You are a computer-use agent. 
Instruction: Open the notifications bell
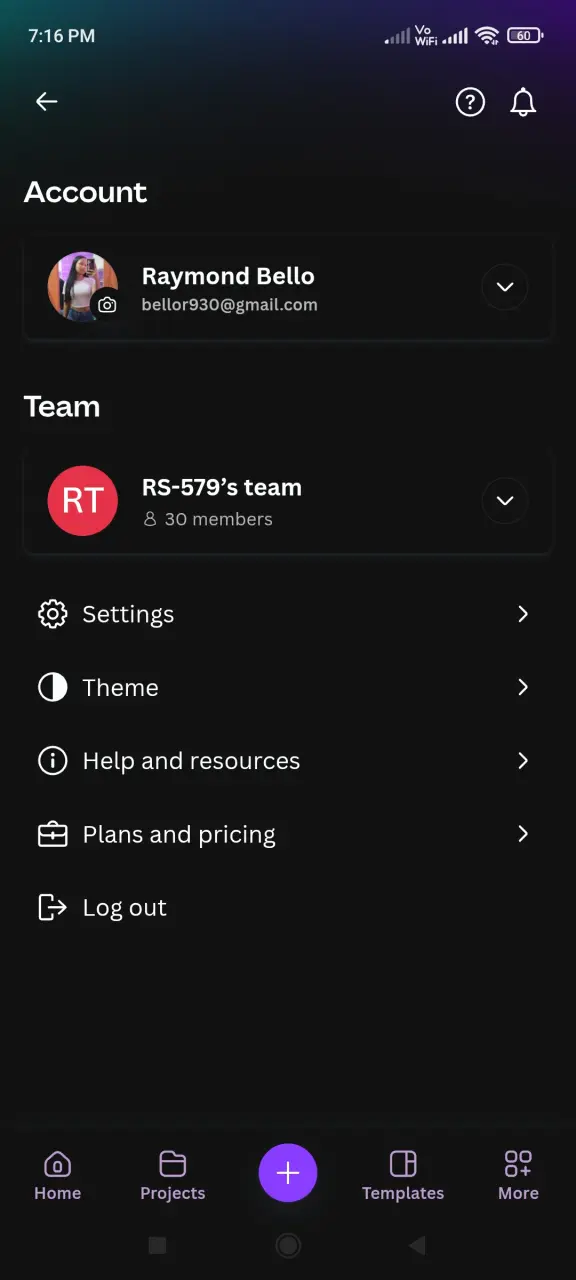click(523, 102)
